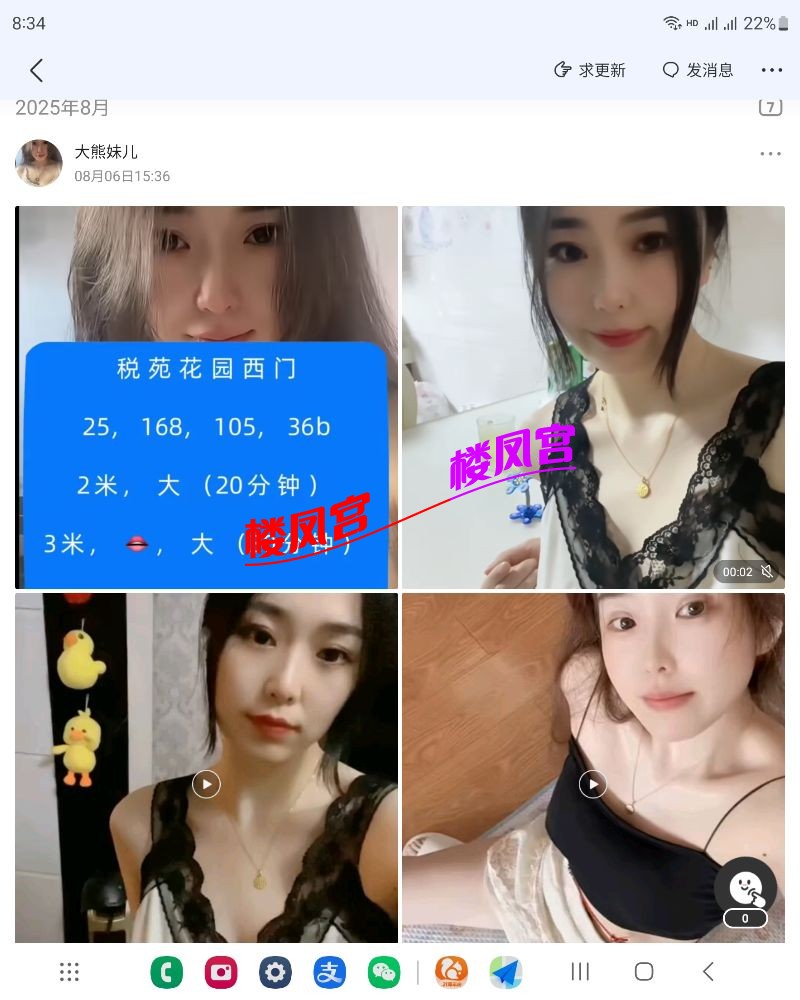Open the options menu on 大熊妹儿's post
The width and height of the screenshot is (800, 1000).
(x=769, y=154)
